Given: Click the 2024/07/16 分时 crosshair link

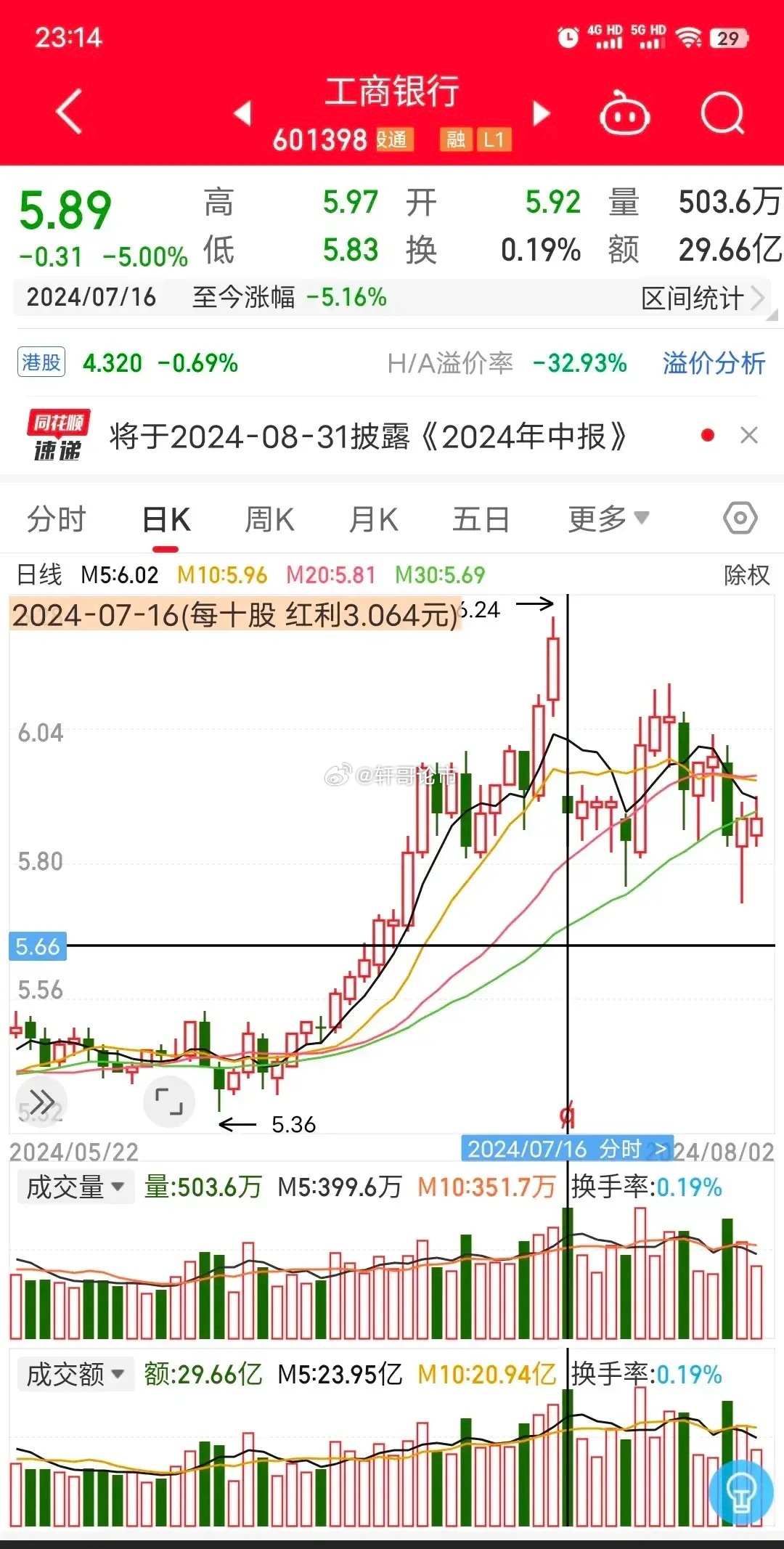Looking at the screenshot, I should tap(568, 1149).
